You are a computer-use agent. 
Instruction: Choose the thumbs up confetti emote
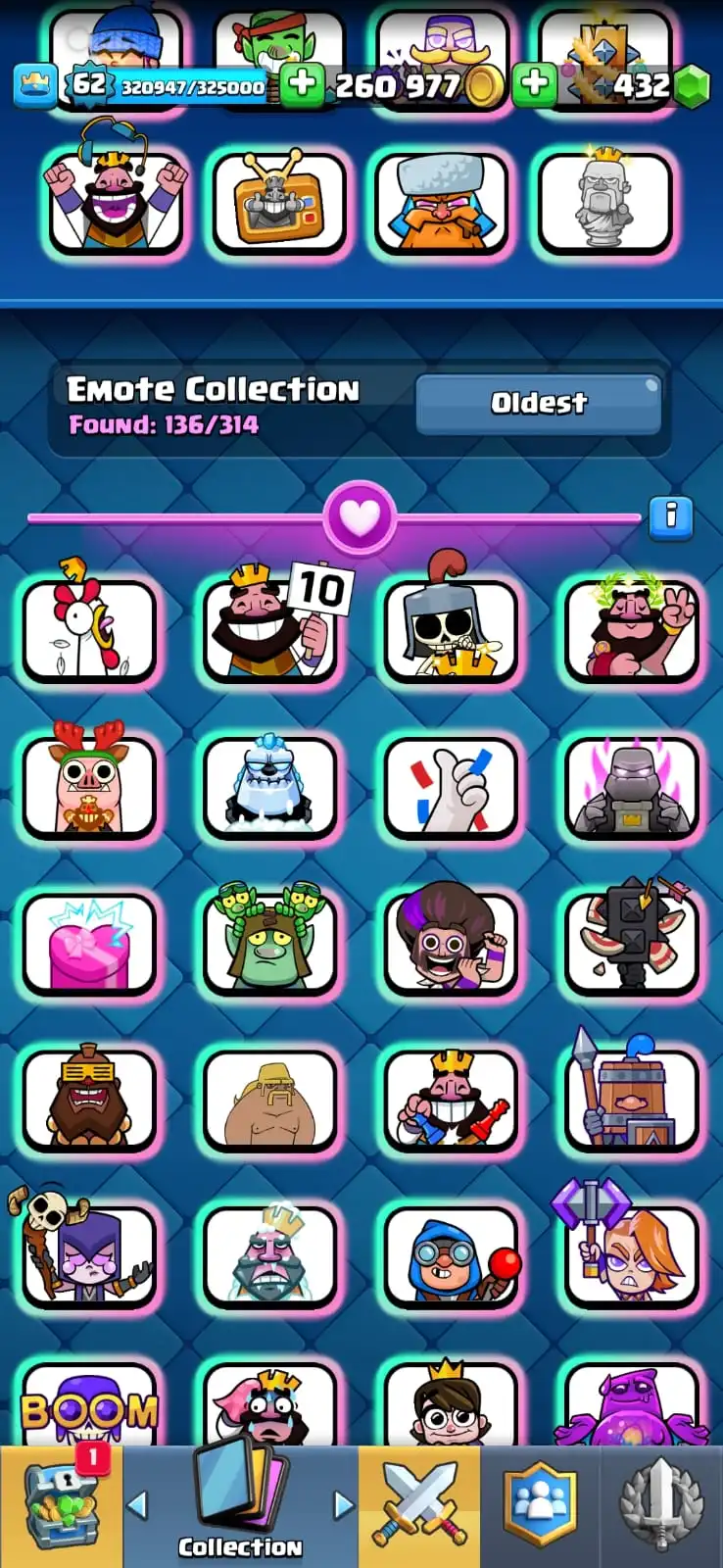[451, 786]
